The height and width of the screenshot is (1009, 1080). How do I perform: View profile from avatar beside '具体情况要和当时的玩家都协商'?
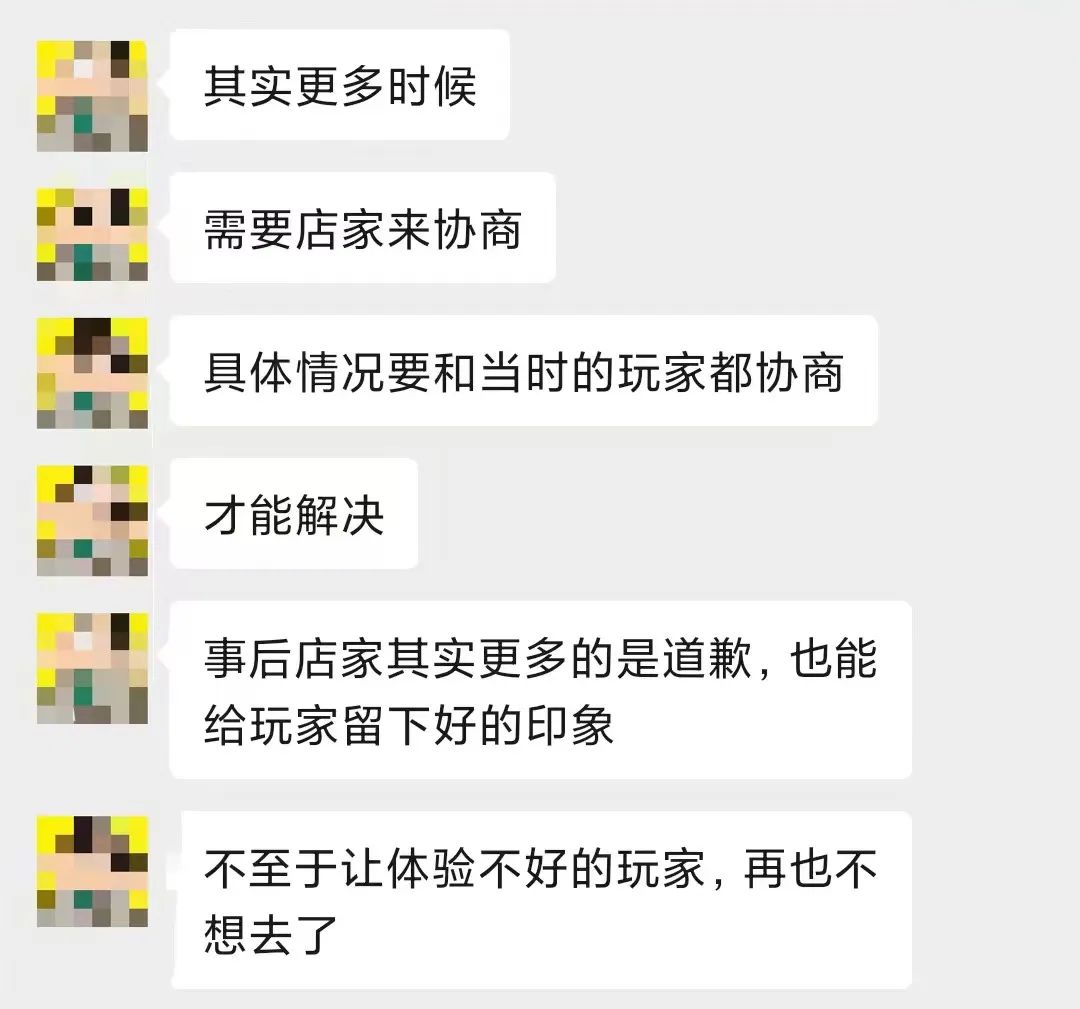[92, 373]
